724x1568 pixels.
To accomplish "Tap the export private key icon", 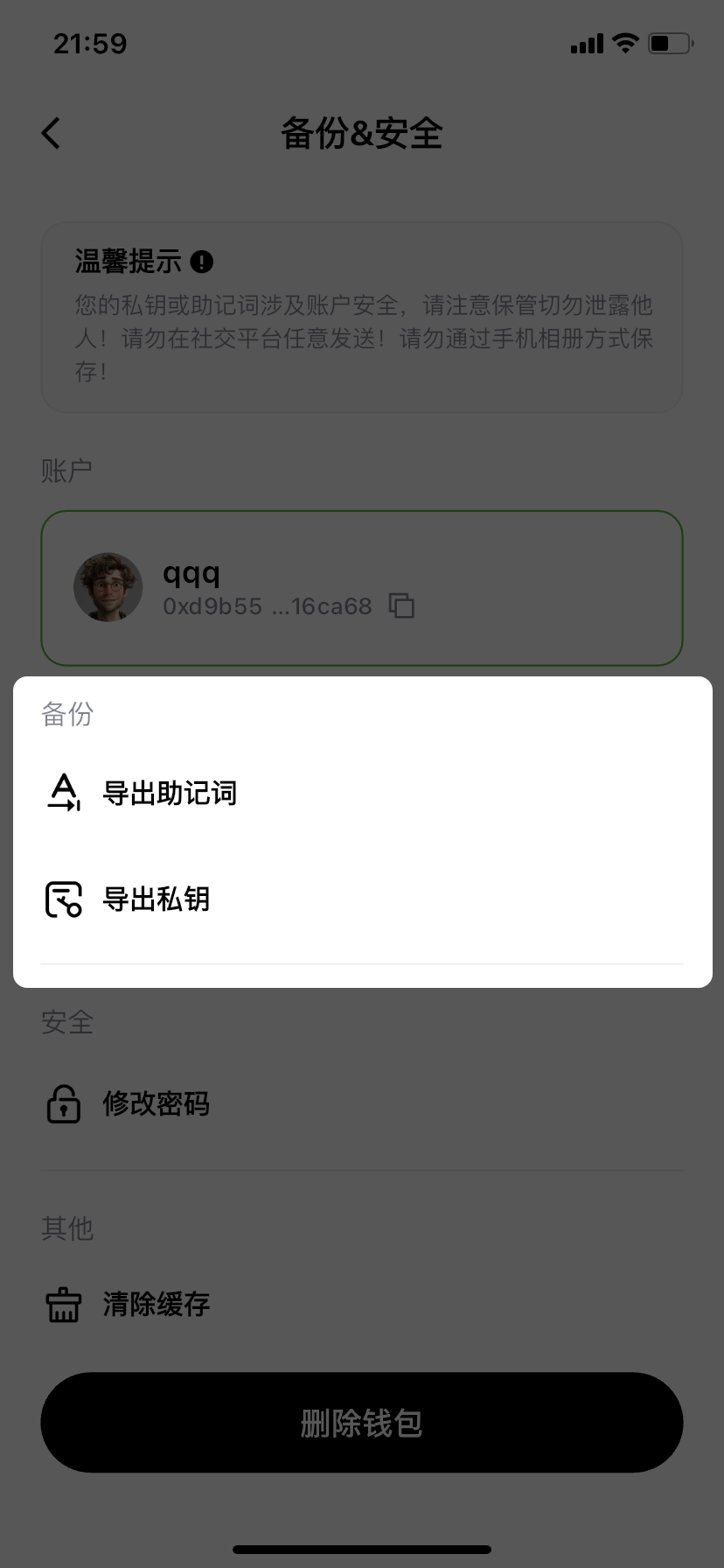I will [x=61, y=898].
